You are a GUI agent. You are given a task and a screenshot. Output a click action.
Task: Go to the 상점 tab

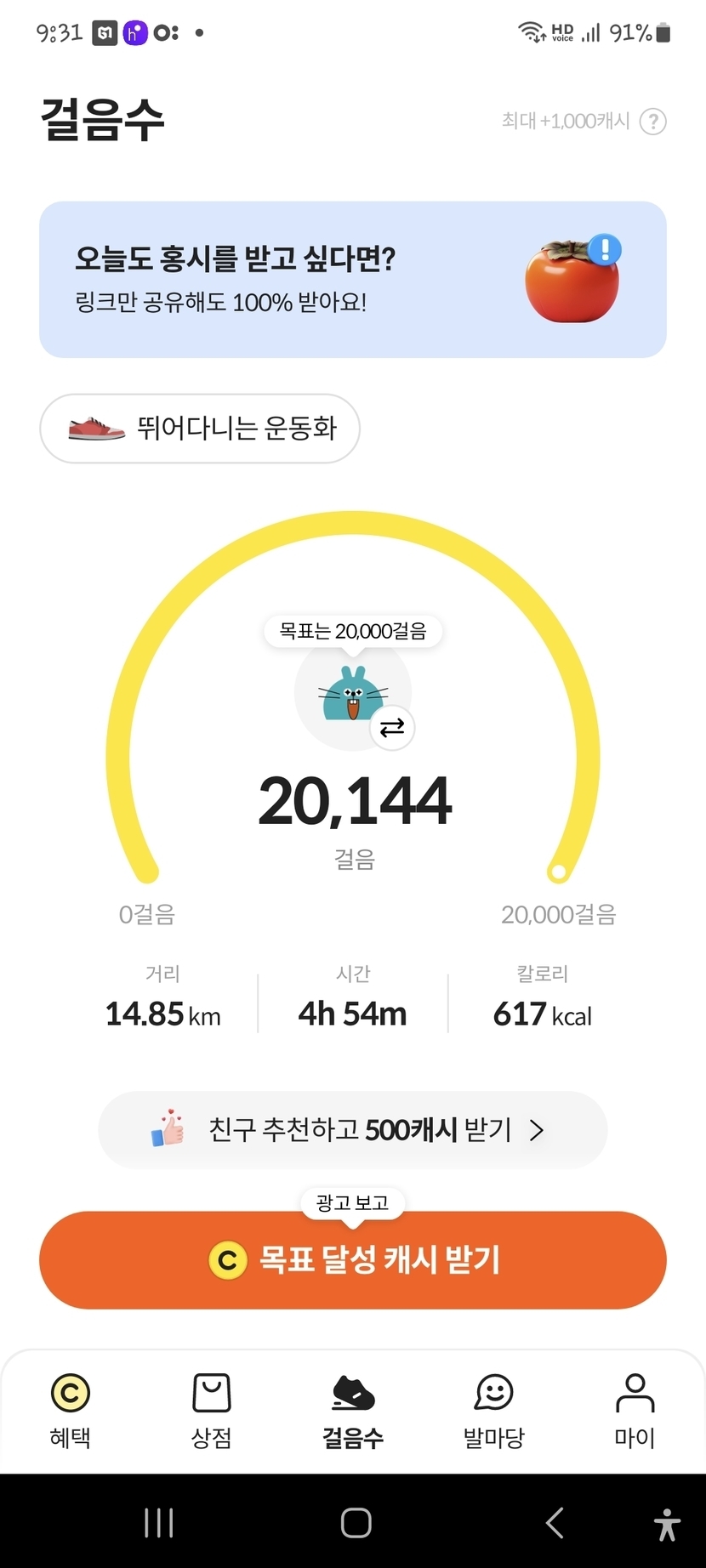coord(211,1410)
